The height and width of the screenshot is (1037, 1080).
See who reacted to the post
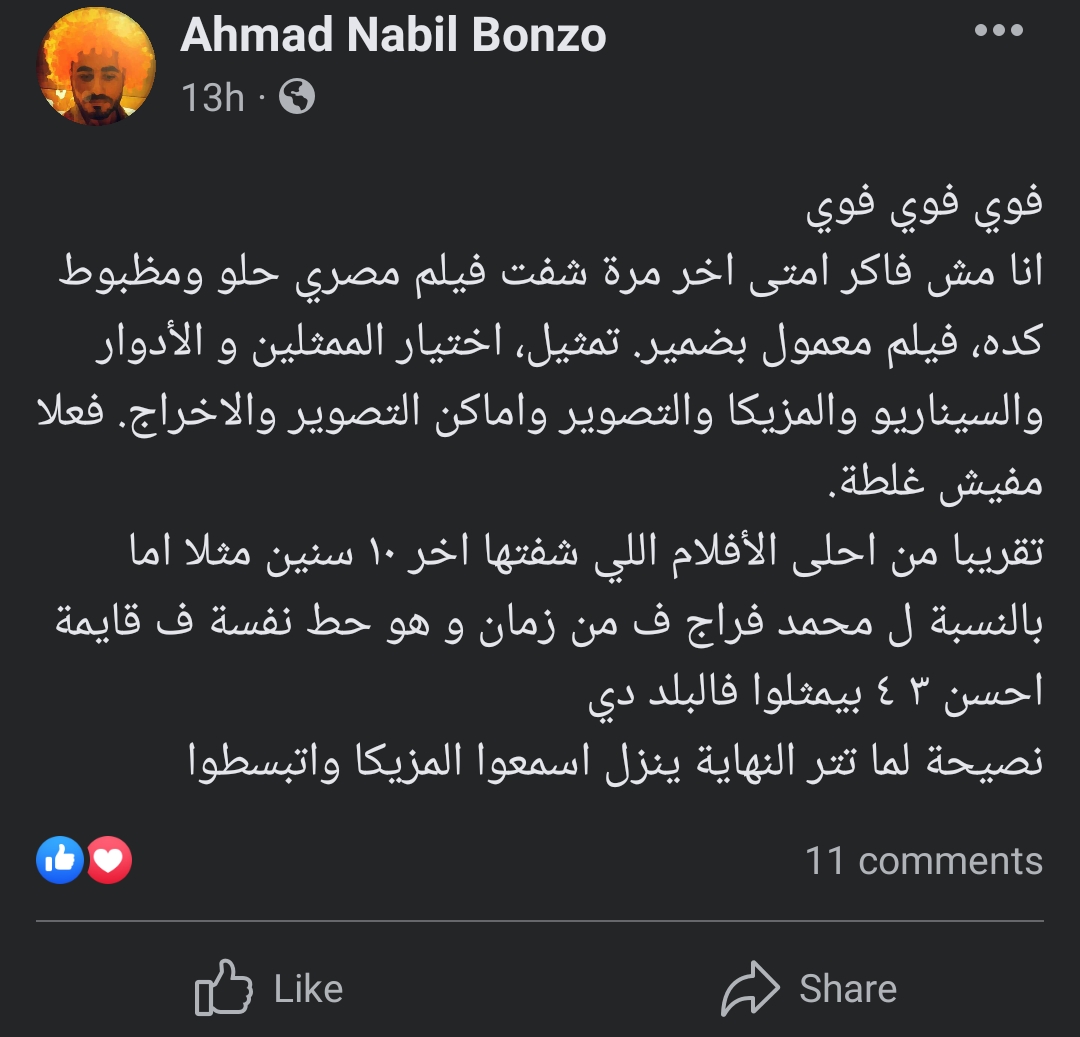pyautogui.click(x=84, y=860)
